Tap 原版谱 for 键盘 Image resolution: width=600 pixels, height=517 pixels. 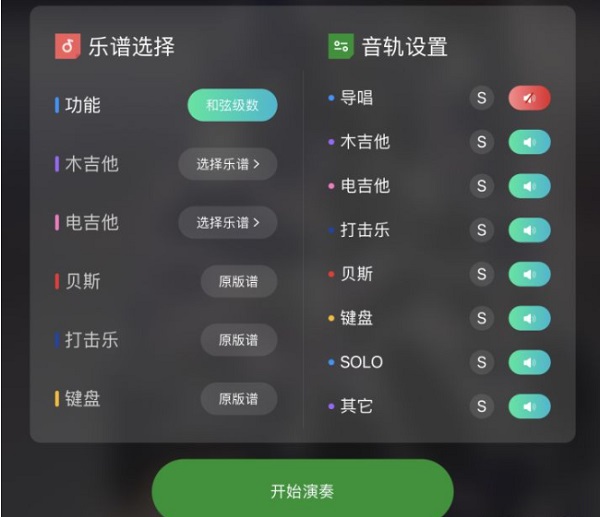click(x=238, y=399)
